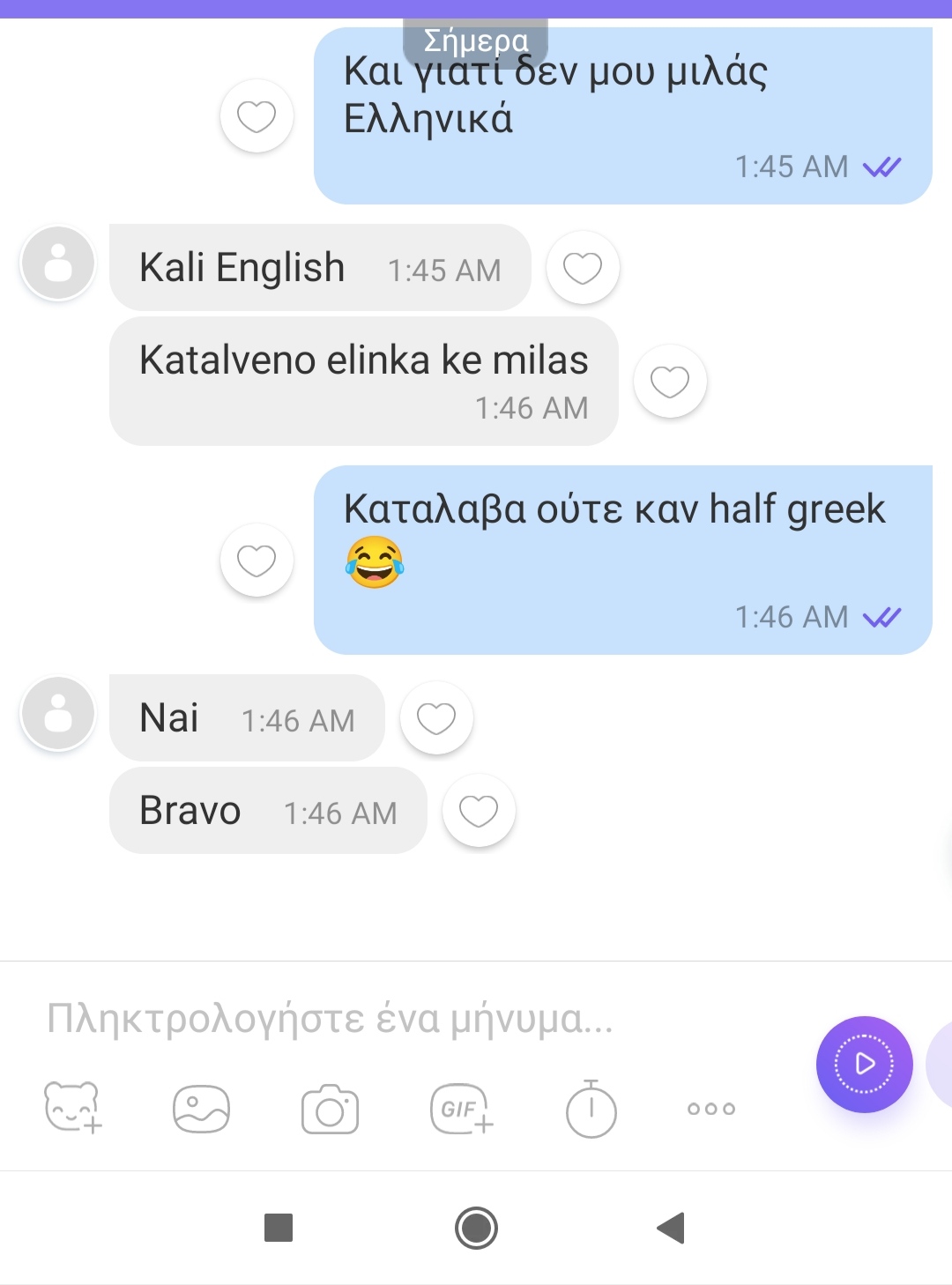
Task: Like the 'μιλάς Ελληνικά' message
Action: click(257, 116)
